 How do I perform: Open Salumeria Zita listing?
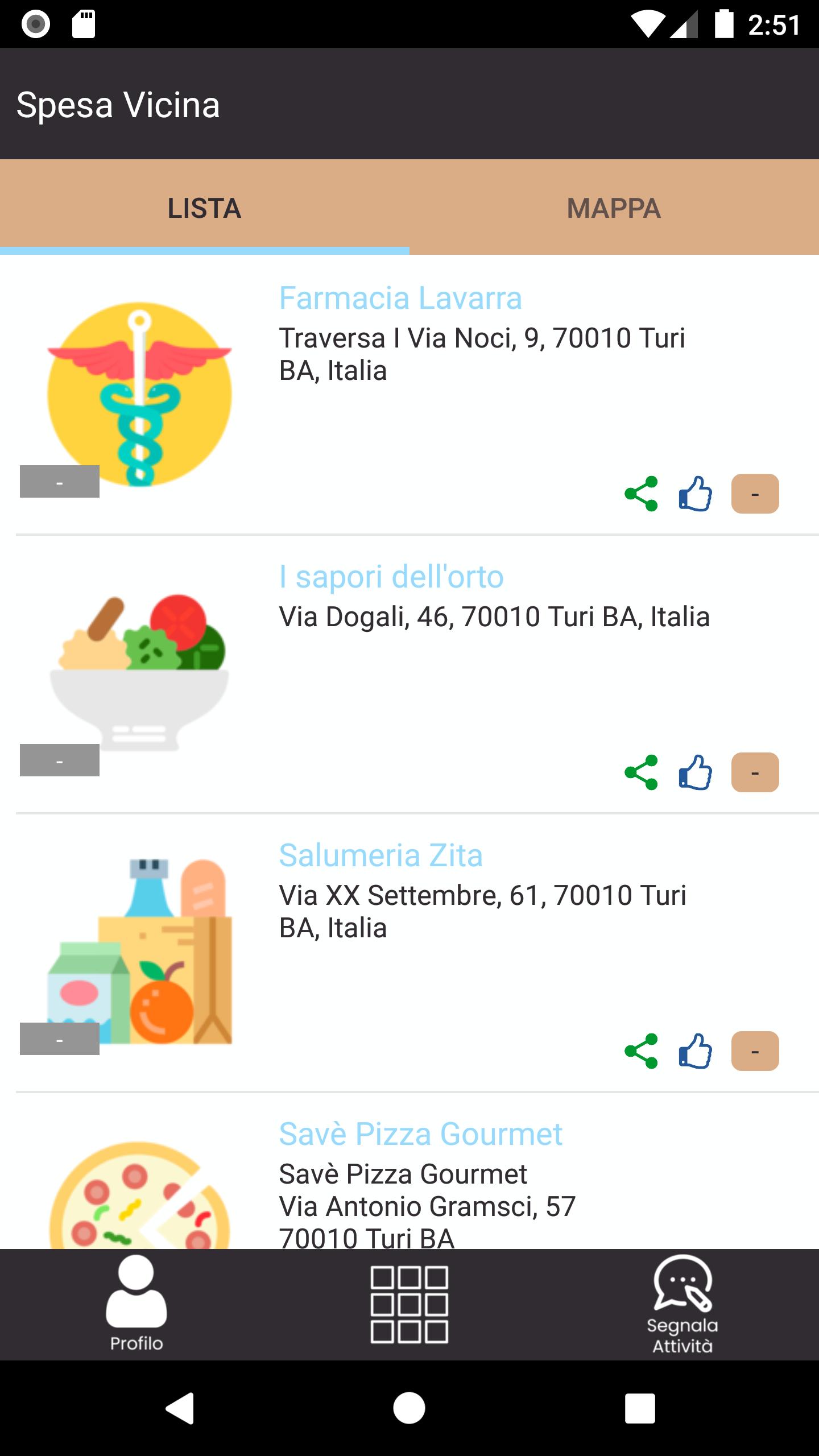380,855
